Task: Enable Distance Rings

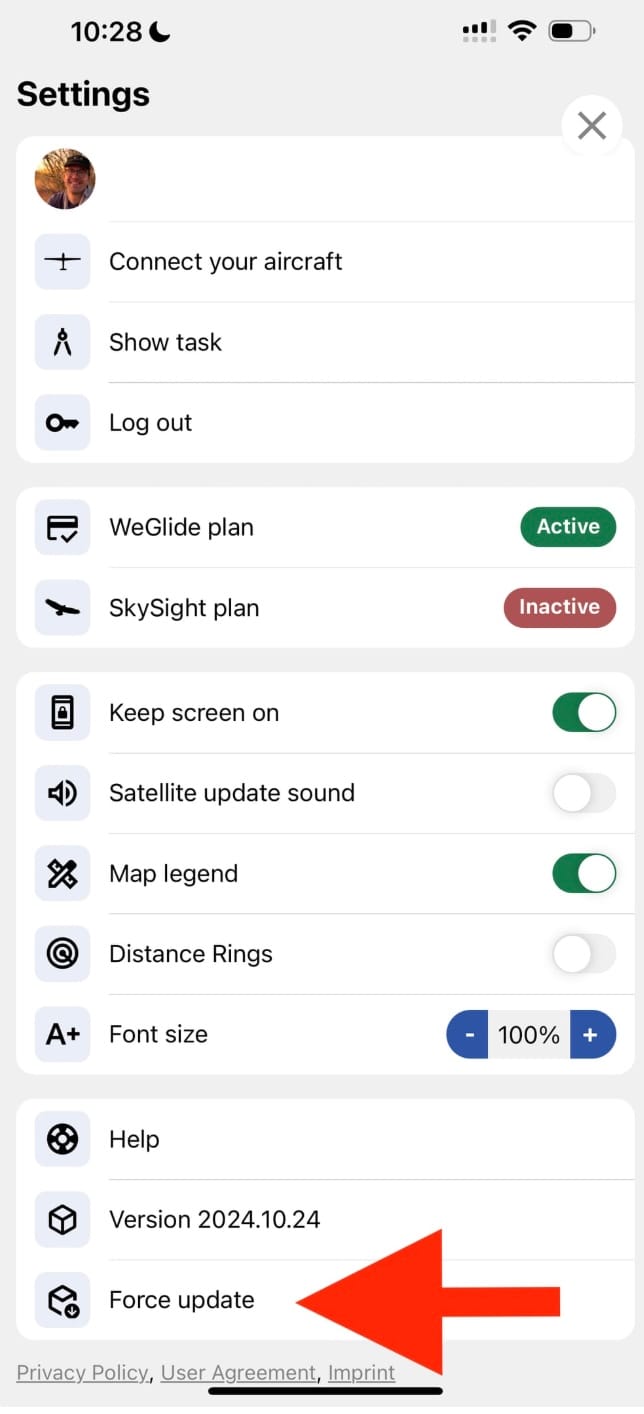Action: 584,954
